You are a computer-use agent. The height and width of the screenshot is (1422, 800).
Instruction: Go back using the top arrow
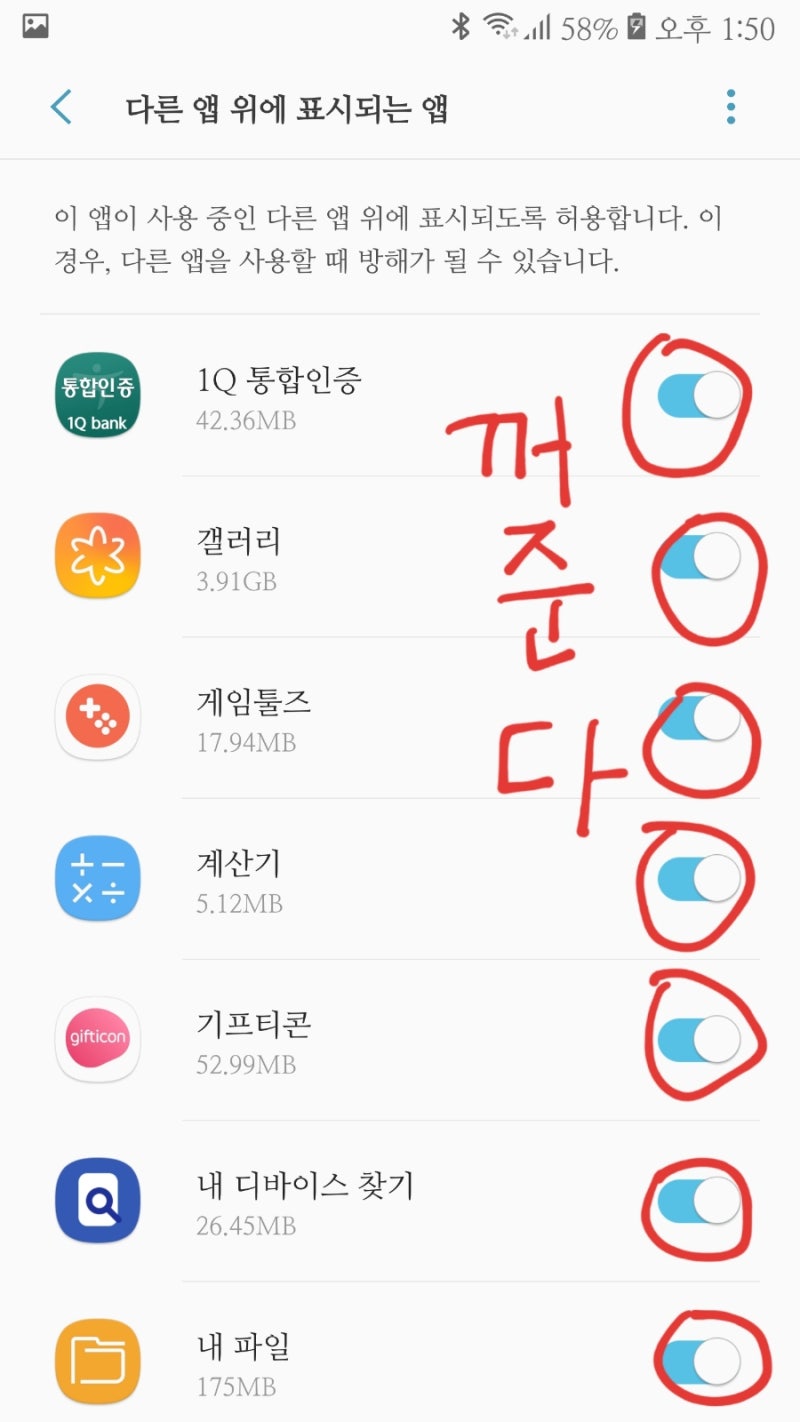[62, 107]
